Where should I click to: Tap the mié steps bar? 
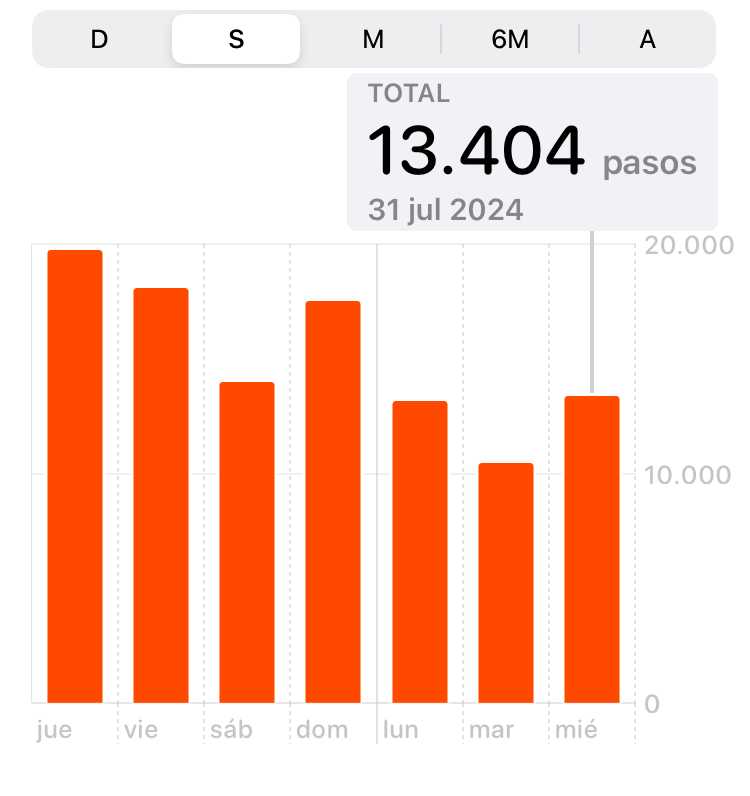point(592,549)
